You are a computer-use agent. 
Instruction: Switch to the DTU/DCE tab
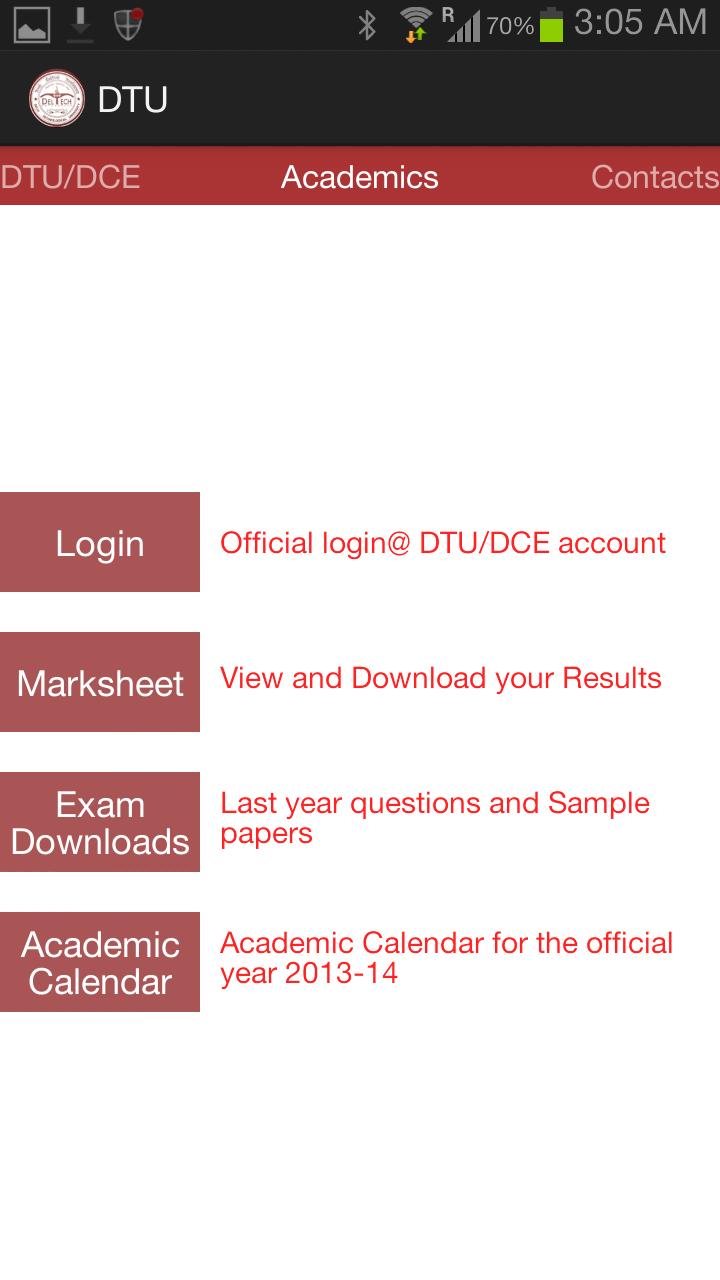click(x=68, y=177)
